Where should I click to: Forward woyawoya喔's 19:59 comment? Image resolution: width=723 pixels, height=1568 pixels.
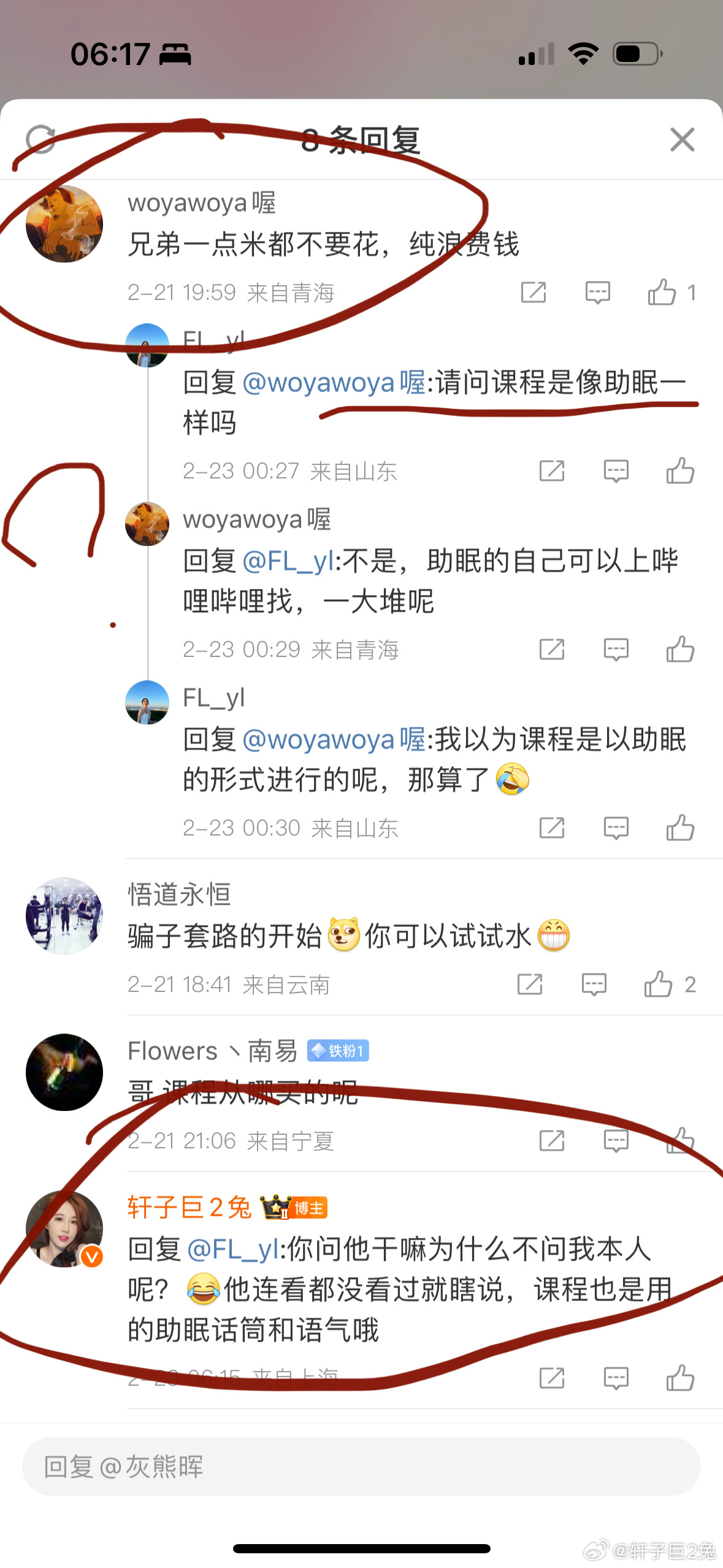(533, 293)
